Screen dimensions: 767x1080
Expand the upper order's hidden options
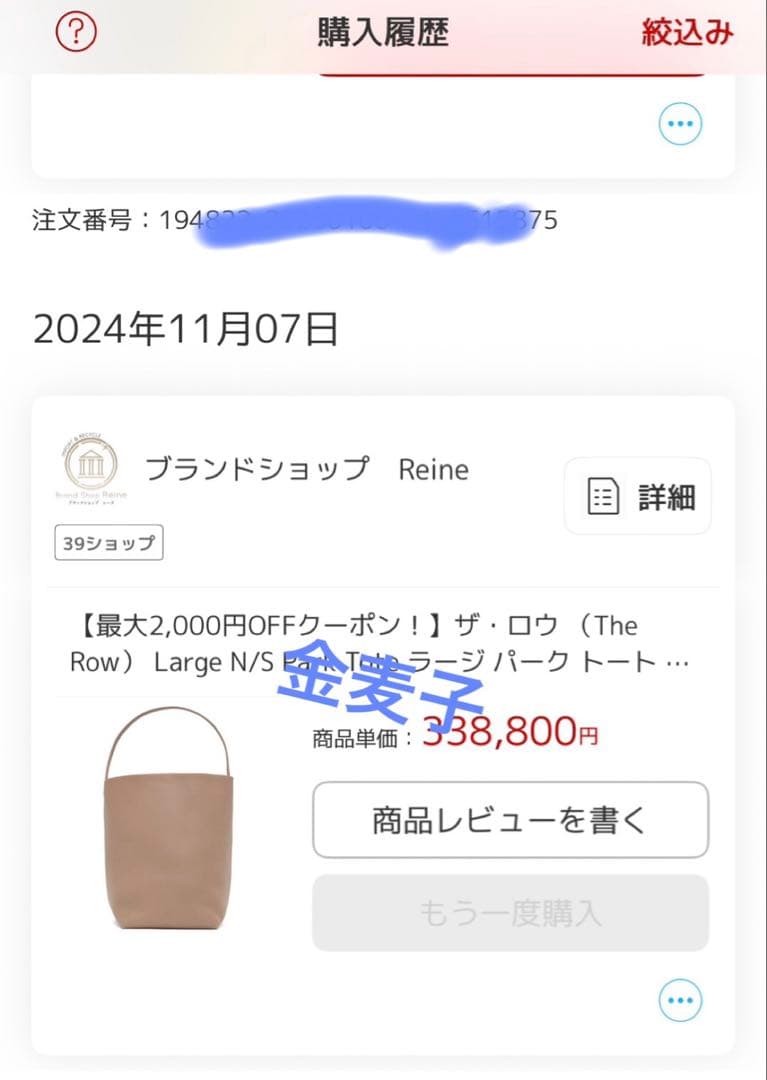pyautogui.click(x=680, y=123)
